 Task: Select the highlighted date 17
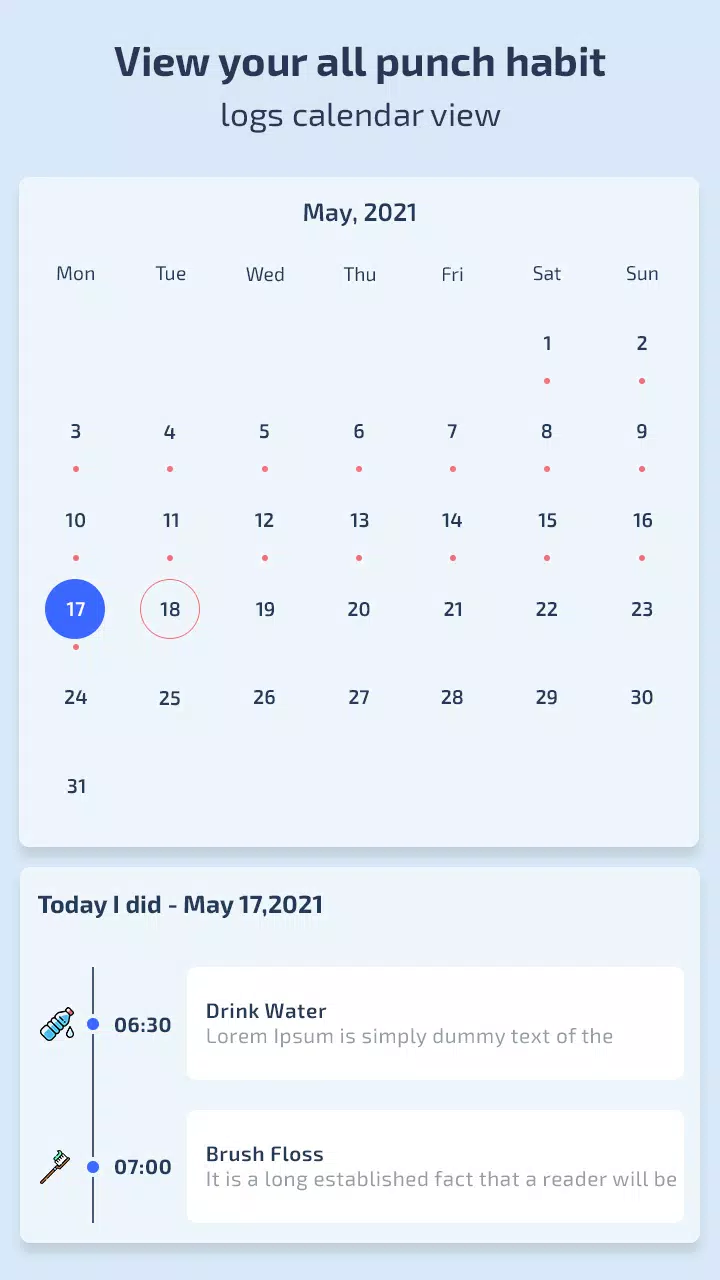75,608
